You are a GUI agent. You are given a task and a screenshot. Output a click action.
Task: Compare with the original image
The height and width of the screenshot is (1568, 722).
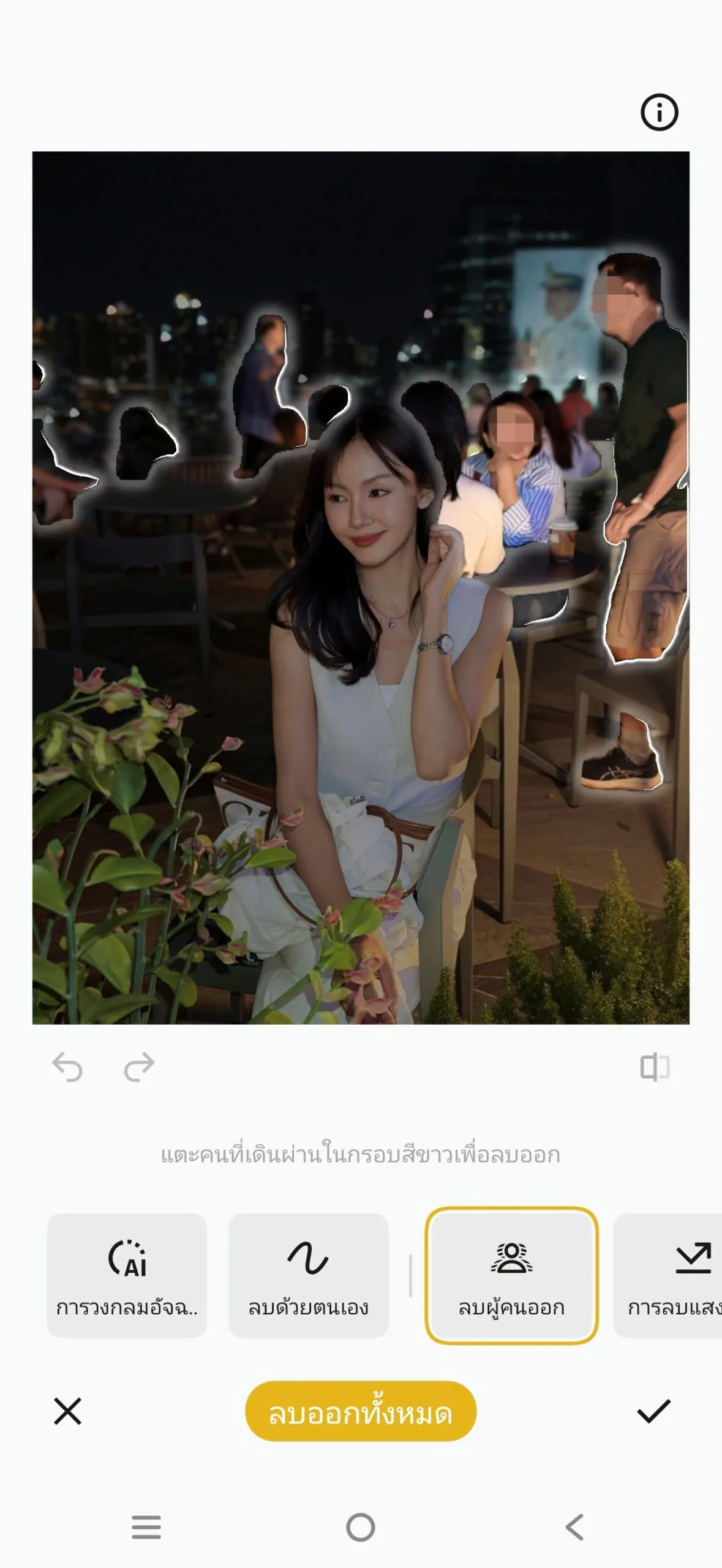(654, 1067)
